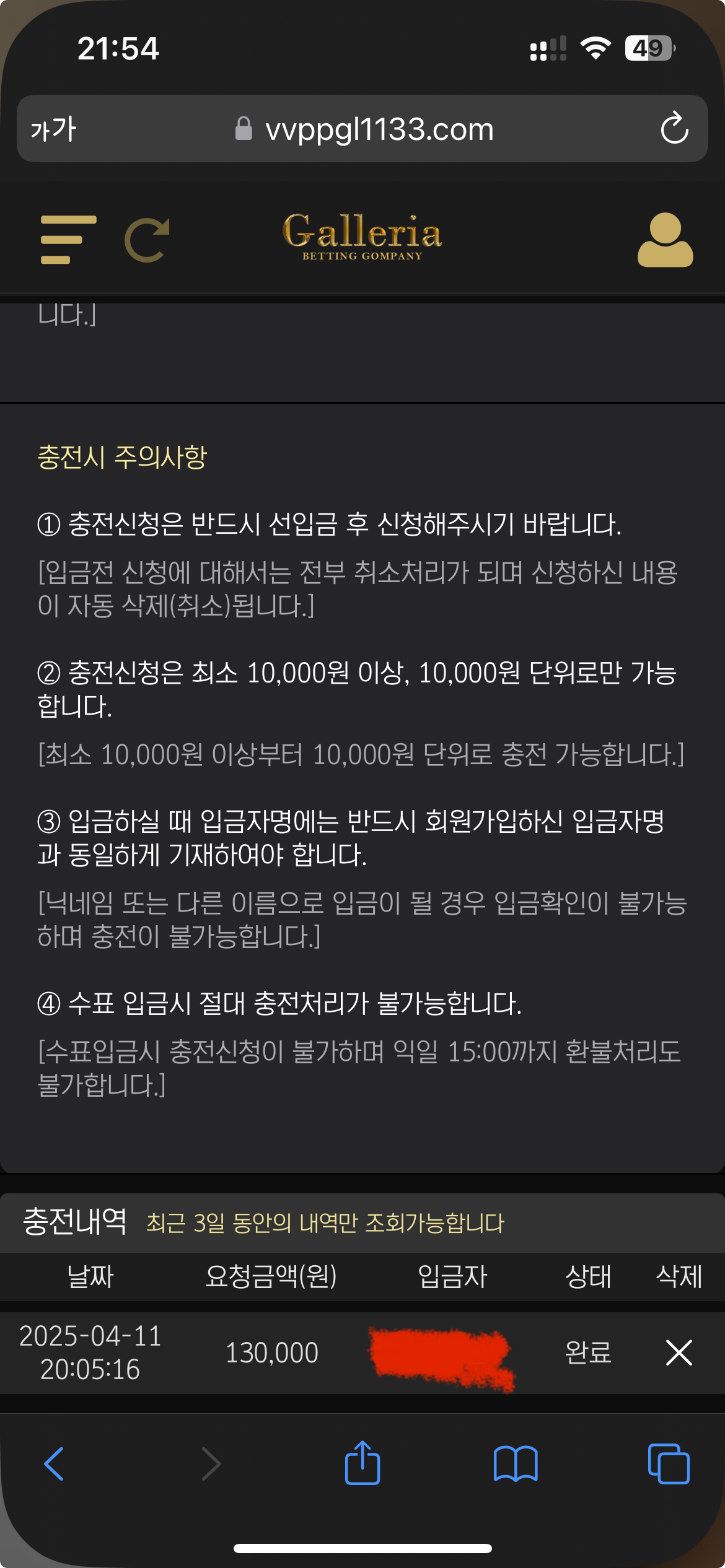Screen dimensions: 725x1568
Task: Open Safari bookmarks
Action: click(x=516, y=1464)
